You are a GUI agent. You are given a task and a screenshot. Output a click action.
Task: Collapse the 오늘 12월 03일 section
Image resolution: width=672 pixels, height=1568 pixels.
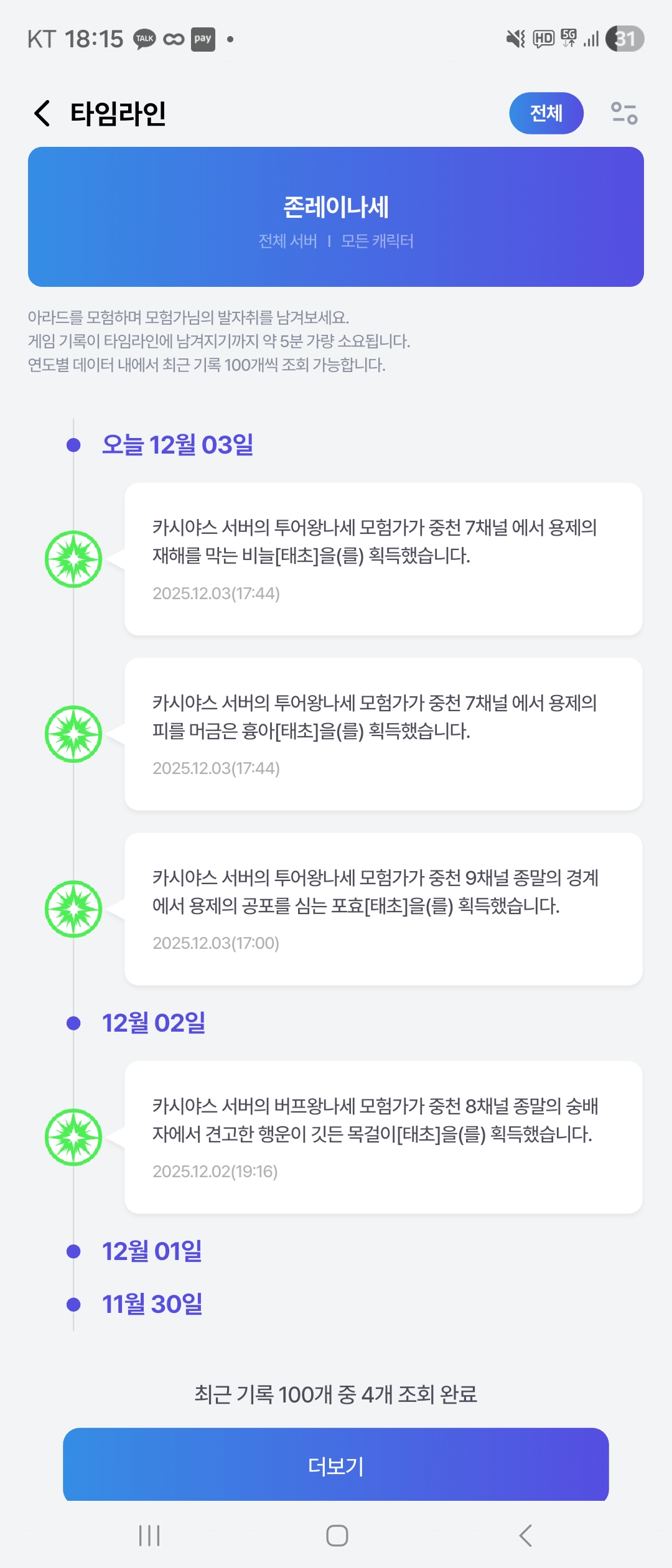tap(177, 445)
